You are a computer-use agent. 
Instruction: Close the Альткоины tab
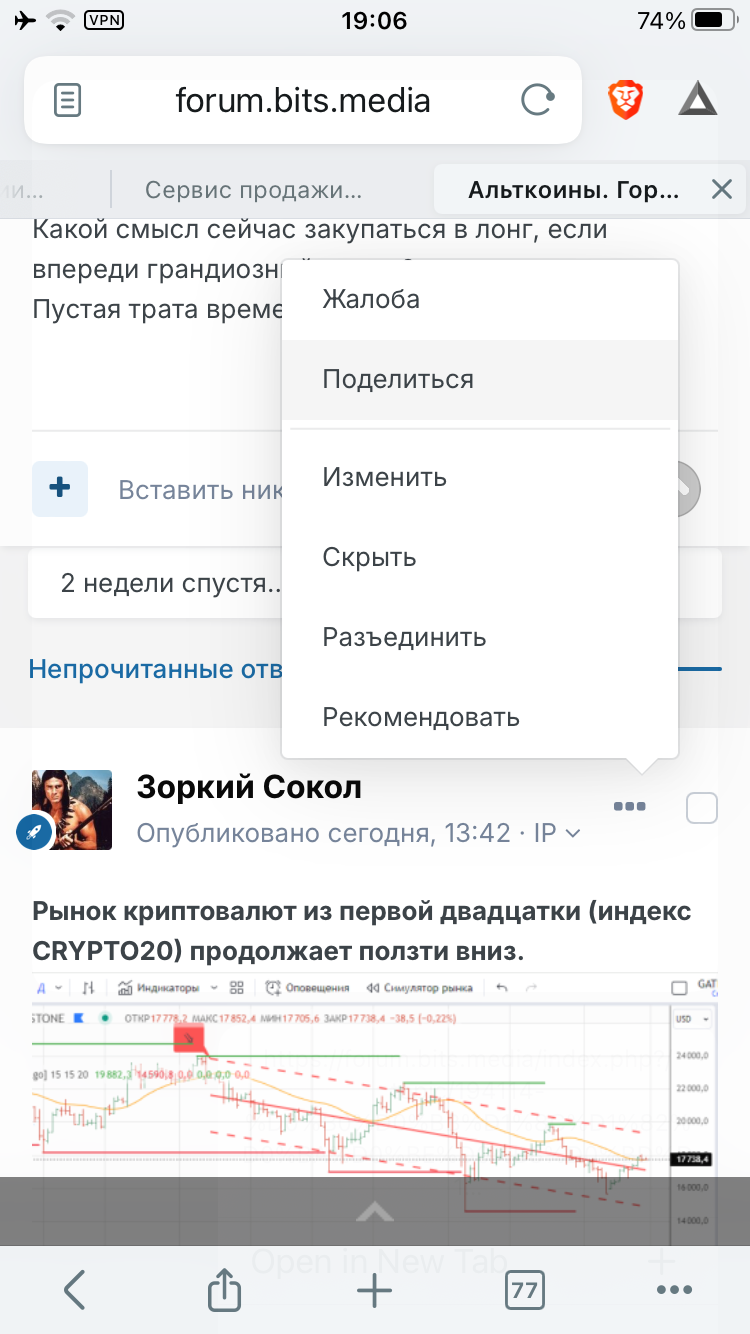[x=721, y=190]
